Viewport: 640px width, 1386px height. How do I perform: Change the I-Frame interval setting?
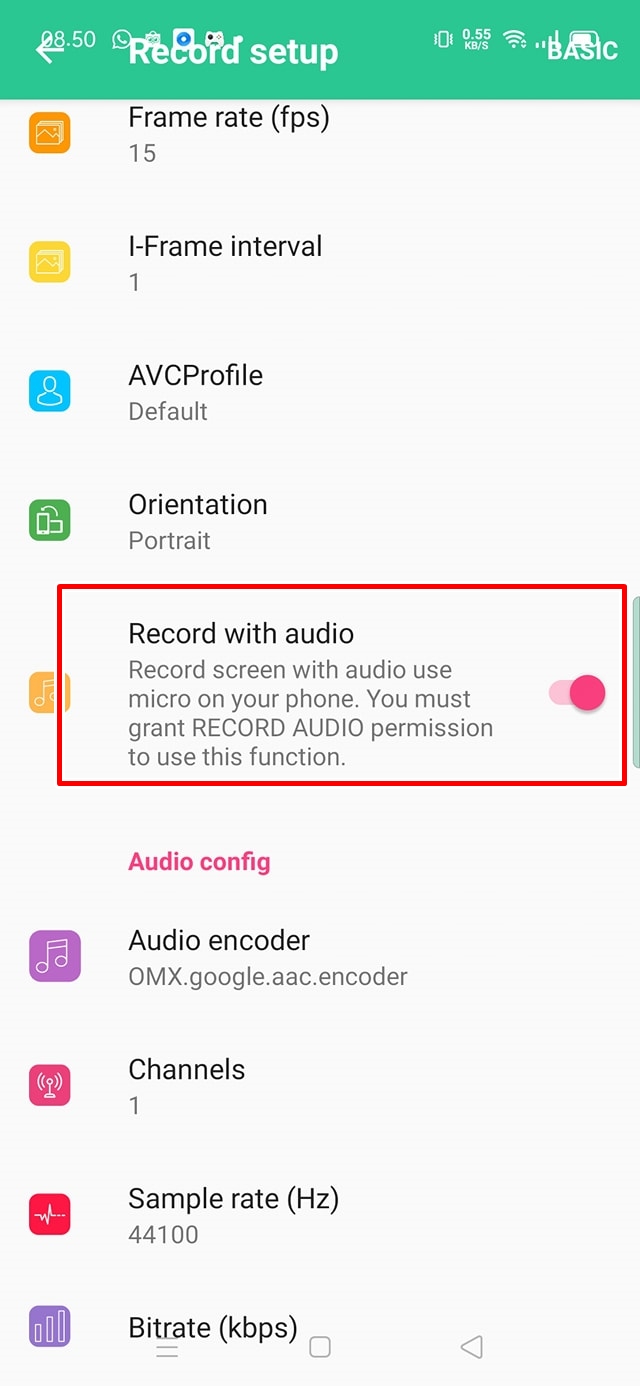pos(225,263)
